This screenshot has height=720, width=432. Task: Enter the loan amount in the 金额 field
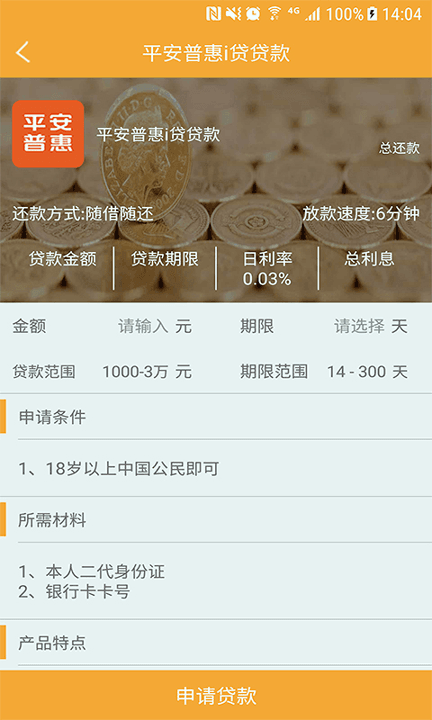(143, 327)
